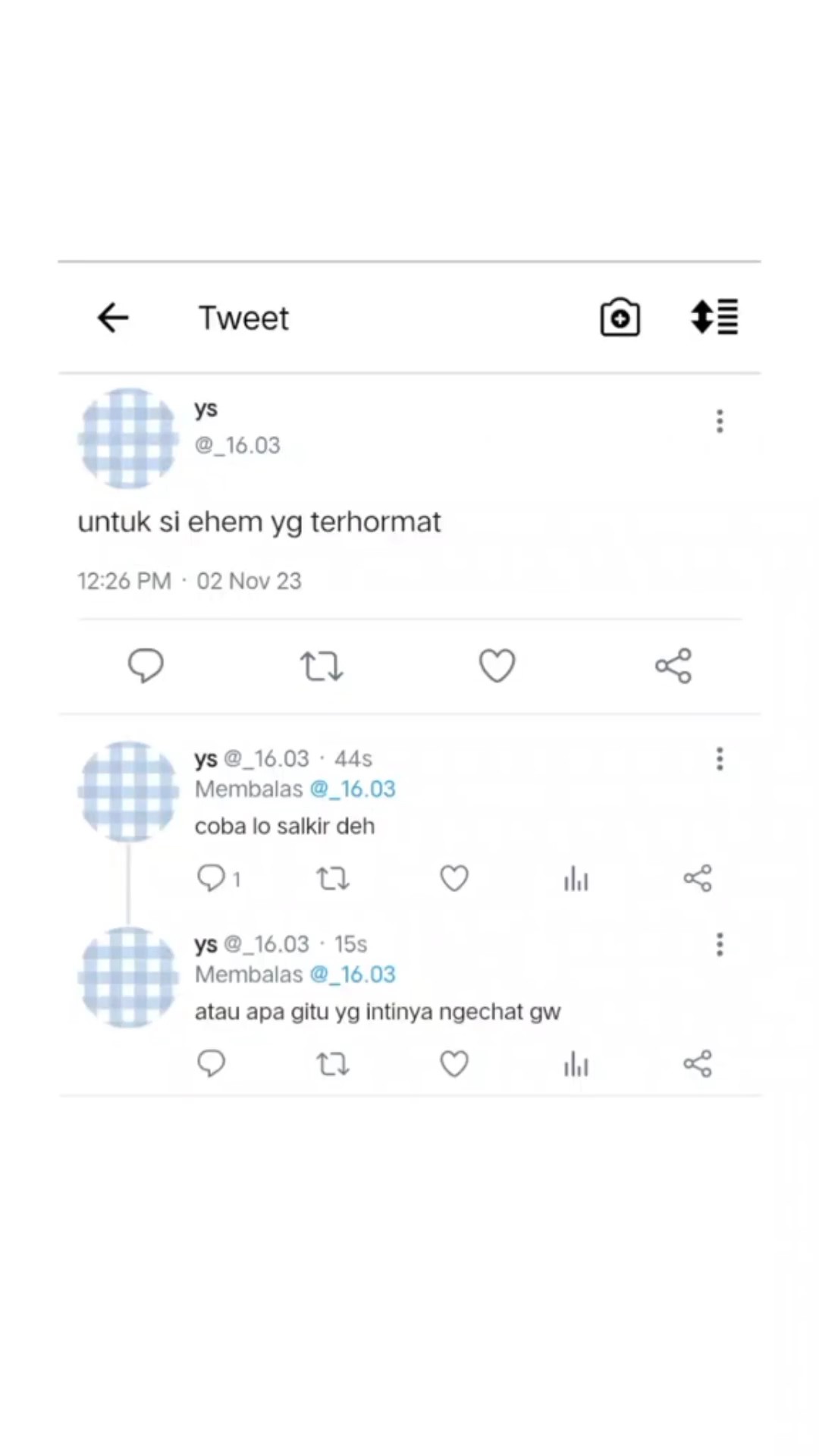This screenshot has height=1456, width=819.
Task: Share the 'untuk si ehem' tweet
Action: 673,666
